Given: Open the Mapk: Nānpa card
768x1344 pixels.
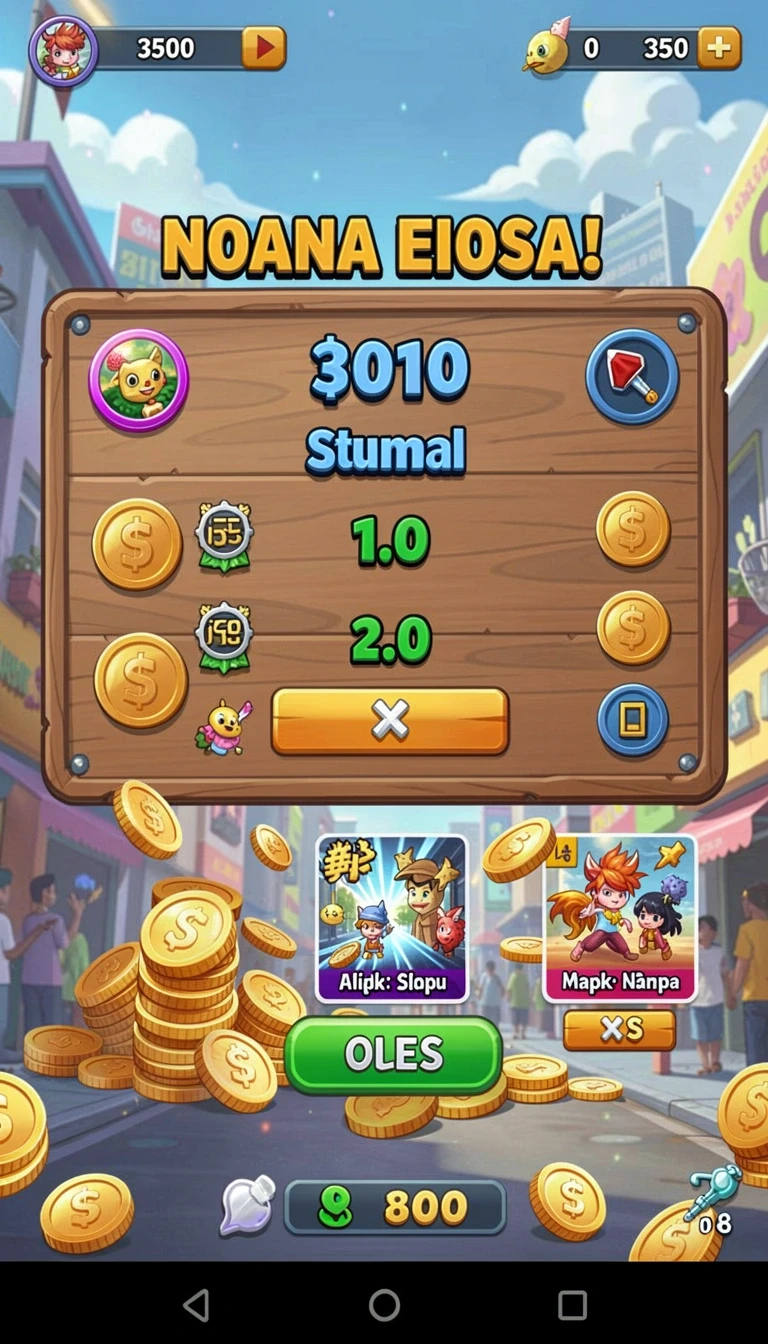Looking at the screenshot, I should point(620,918).
